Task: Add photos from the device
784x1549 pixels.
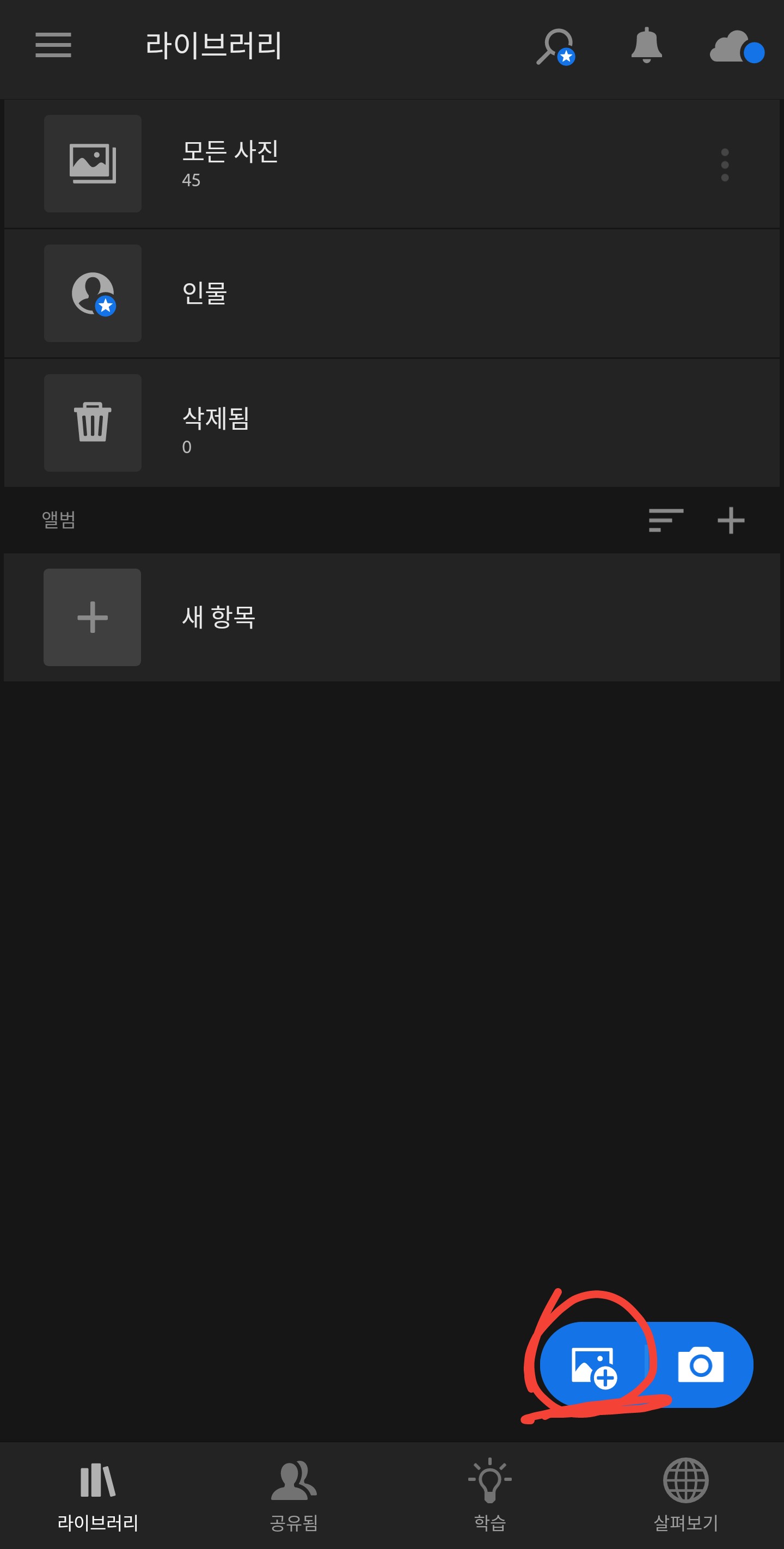Action: 593,1366
